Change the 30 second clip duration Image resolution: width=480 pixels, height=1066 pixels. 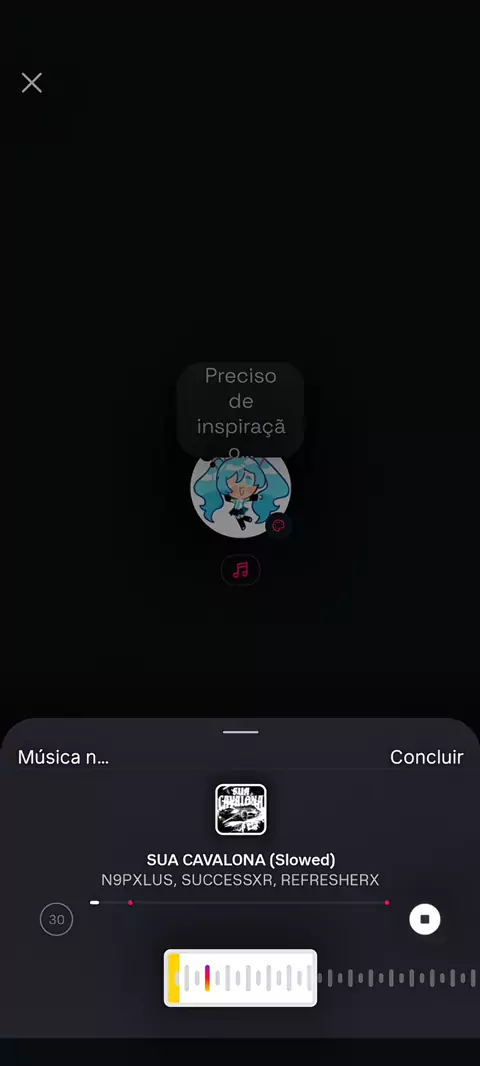56,919
